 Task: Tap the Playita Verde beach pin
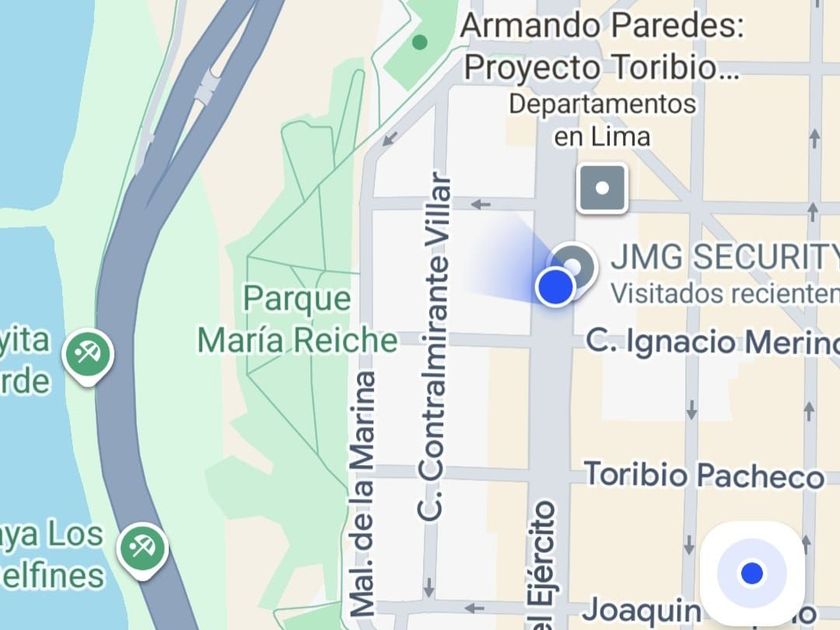point(88,354)
